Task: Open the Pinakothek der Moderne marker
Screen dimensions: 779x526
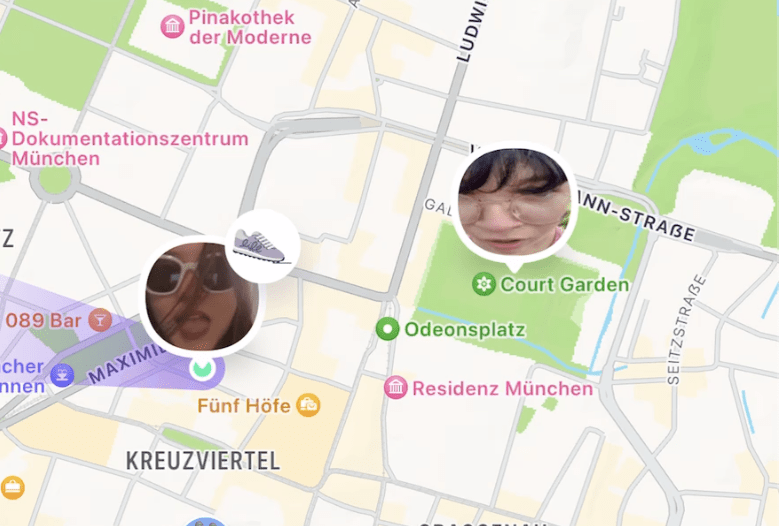Action: (x=173, y=26)
